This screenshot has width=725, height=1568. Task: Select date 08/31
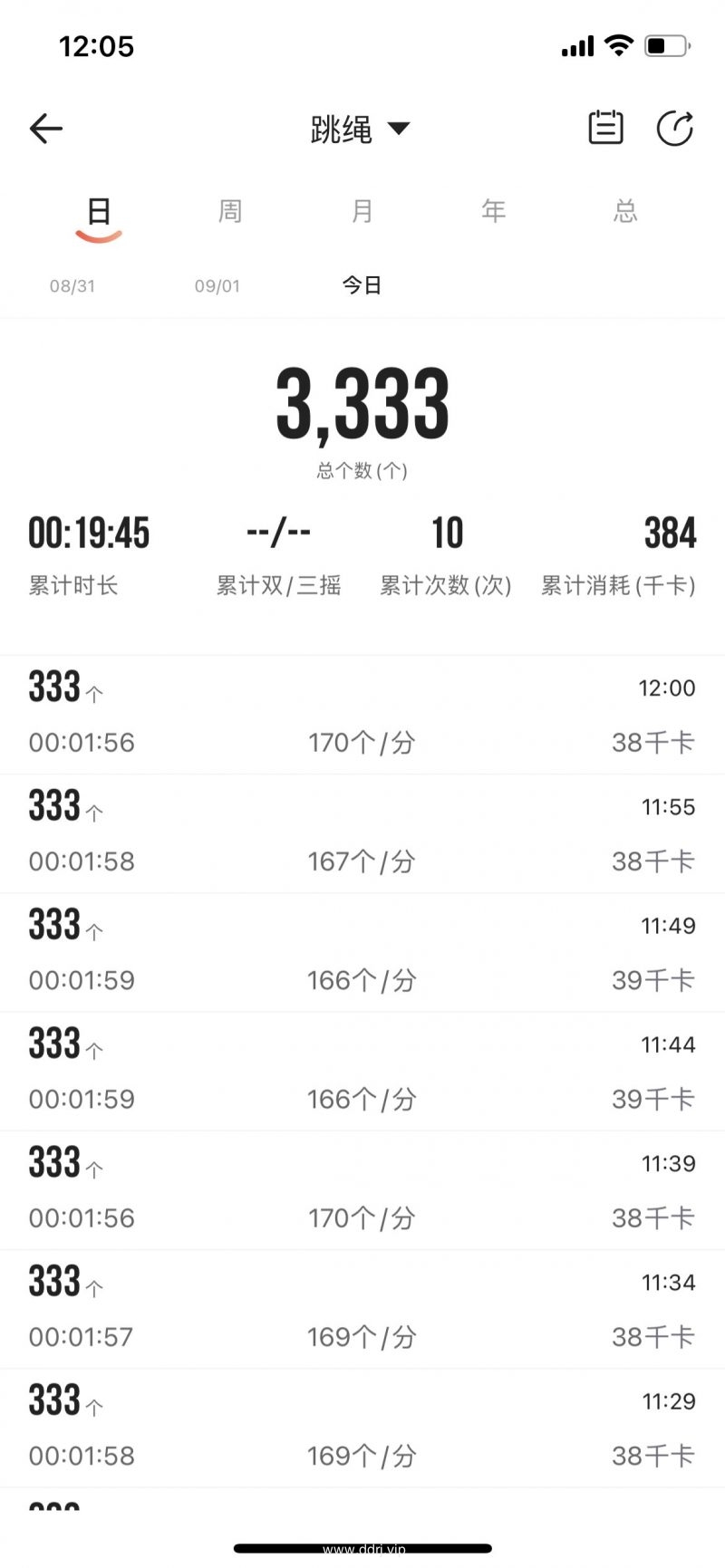72,286
